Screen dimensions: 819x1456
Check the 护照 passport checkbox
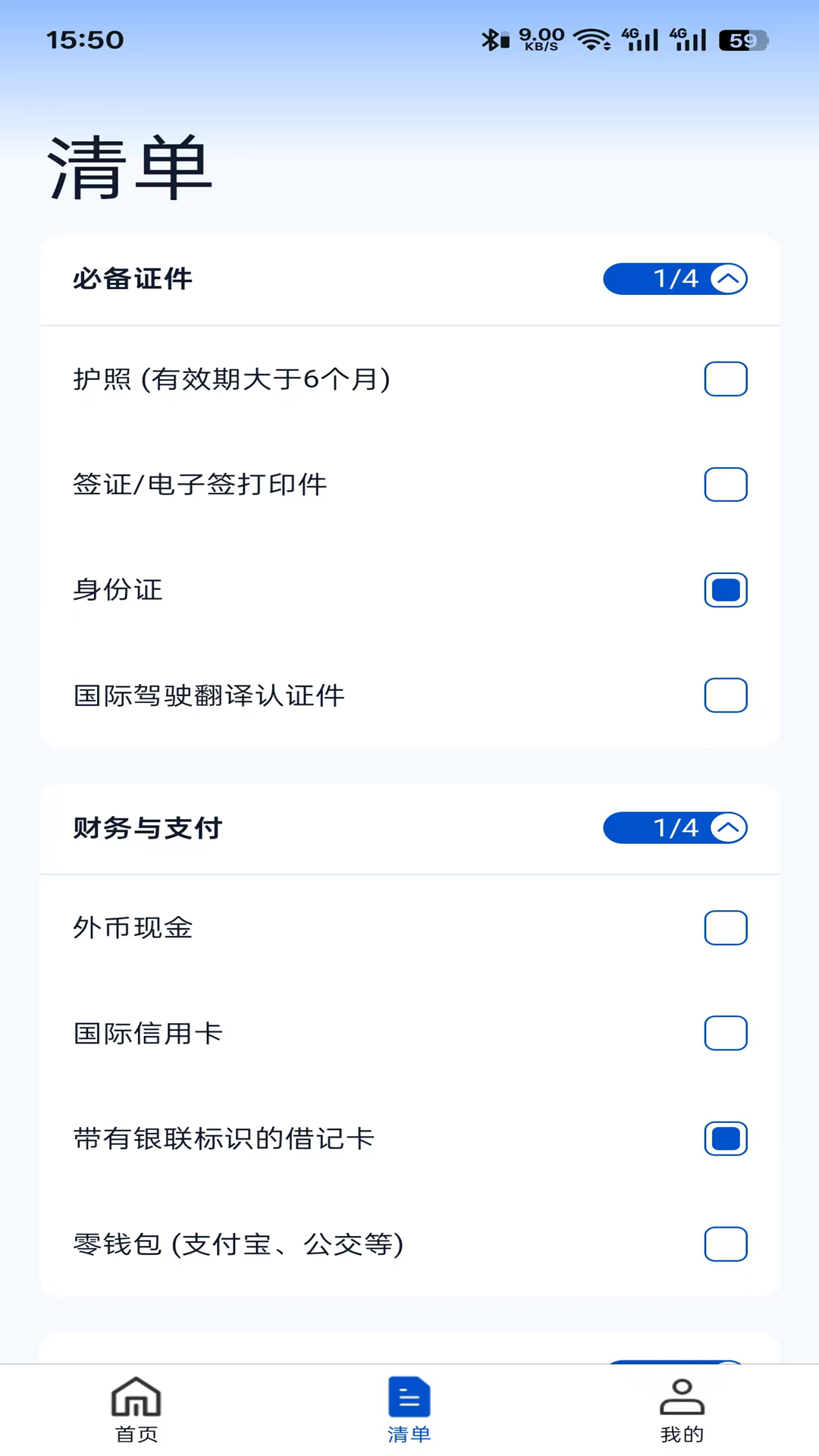[726, 379]
